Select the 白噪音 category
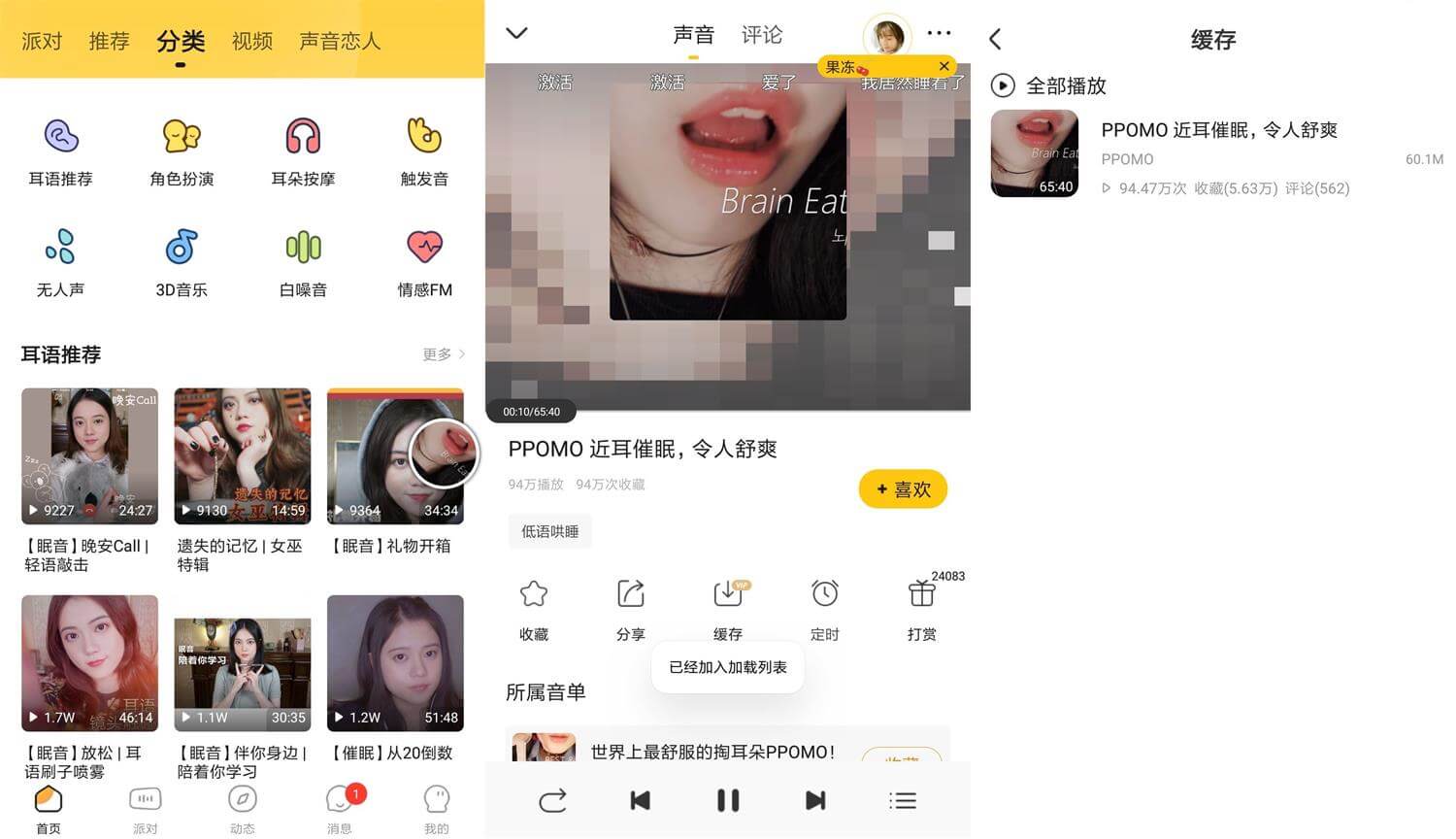 303,262
